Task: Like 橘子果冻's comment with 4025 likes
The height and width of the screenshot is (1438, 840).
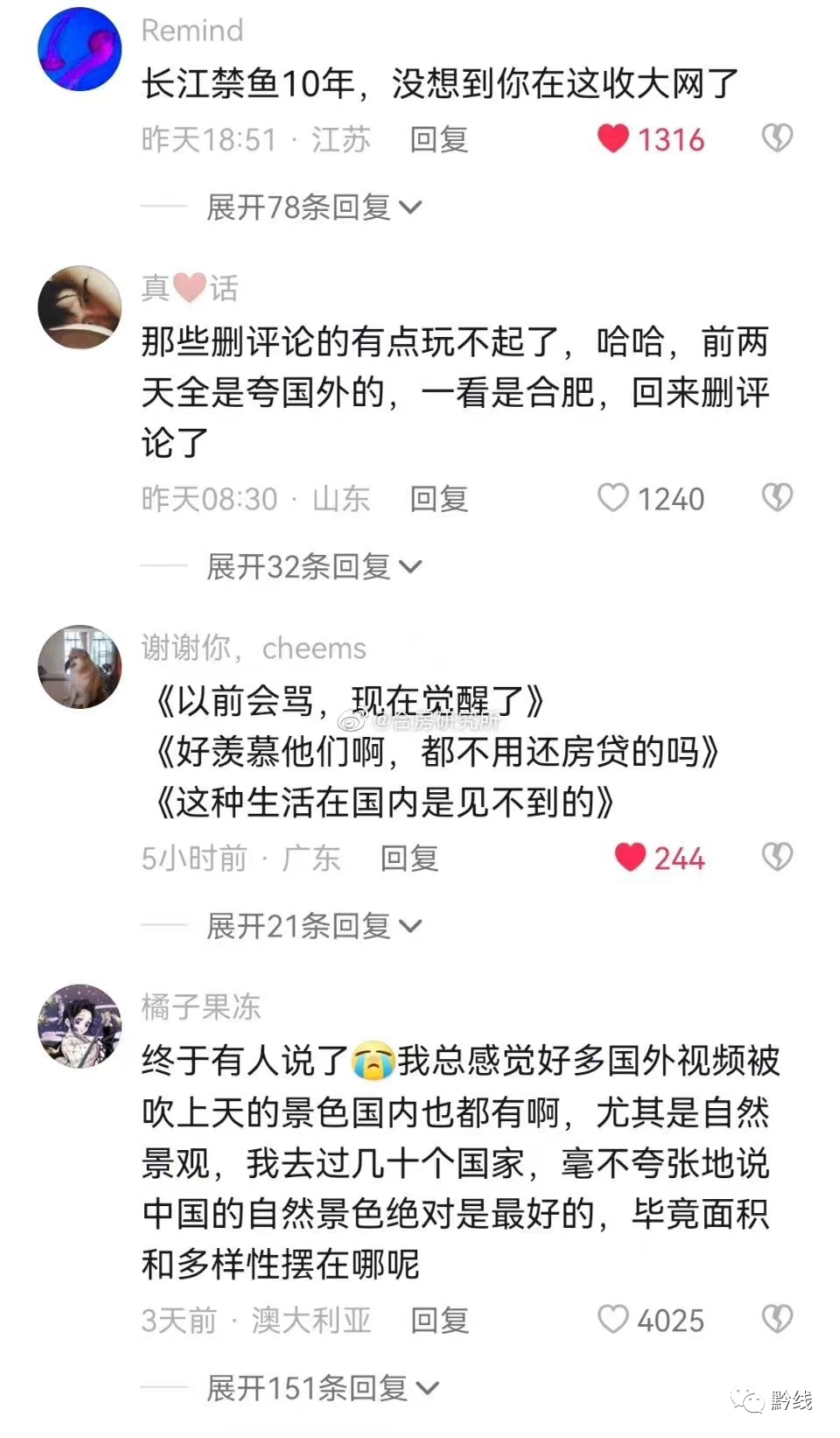Action: pyautogui.click(x=613, y=1319)
